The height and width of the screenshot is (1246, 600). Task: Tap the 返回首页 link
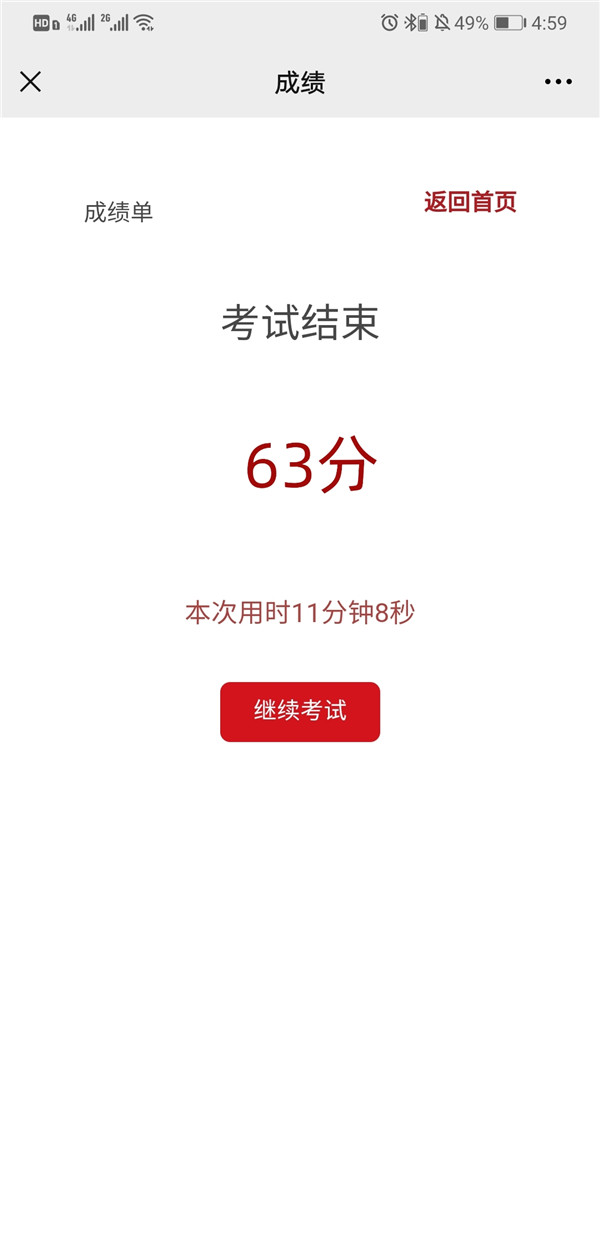click(x=470, y=202)
